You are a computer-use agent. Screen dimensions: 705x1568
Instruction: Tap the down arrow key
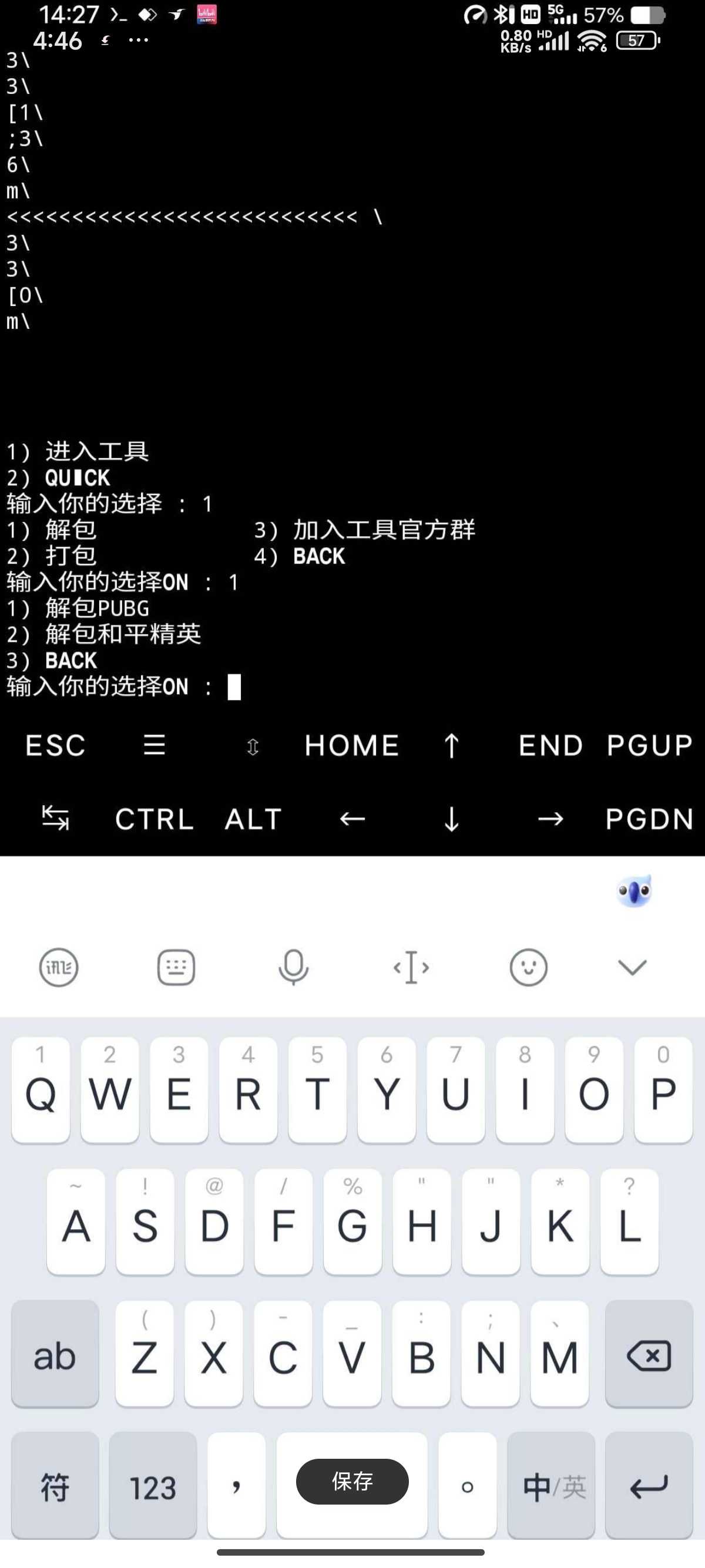(451, 819)
